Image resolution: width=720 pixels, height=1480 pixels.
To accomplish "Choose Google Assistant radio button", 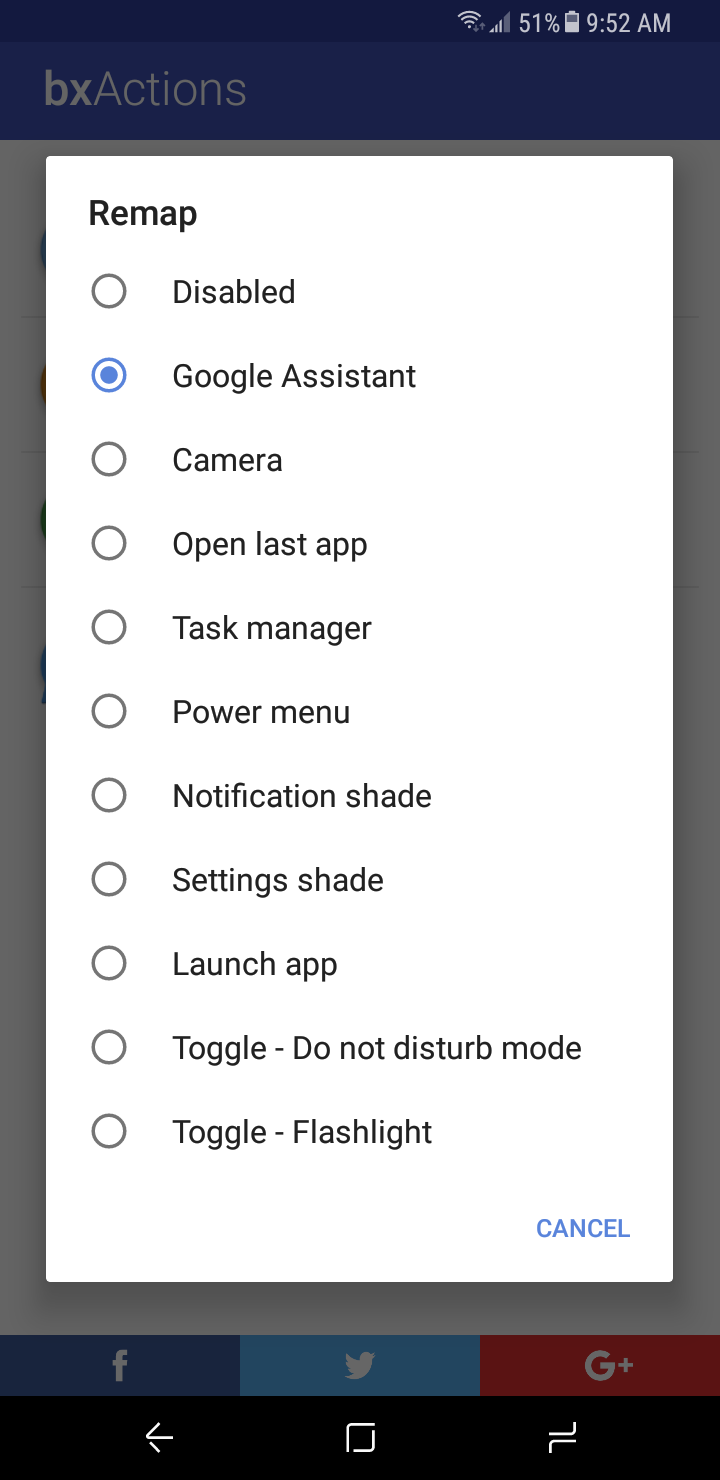I will (109, 376).
